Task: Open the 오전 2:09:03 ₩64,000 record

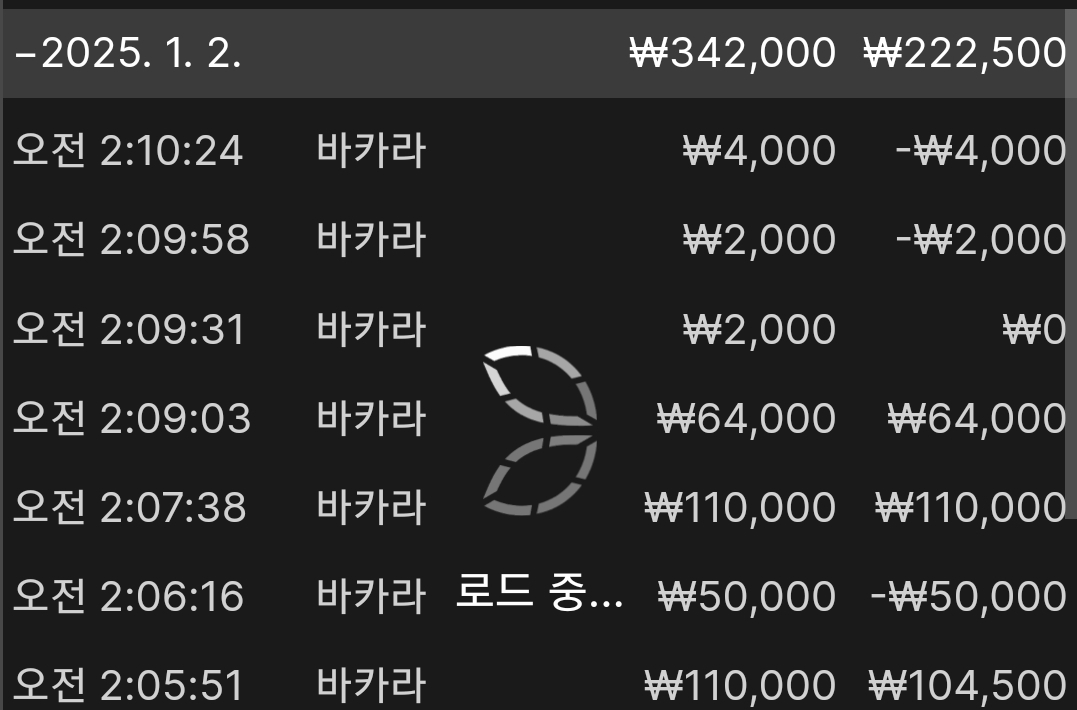Action: (x=371, y=418)
